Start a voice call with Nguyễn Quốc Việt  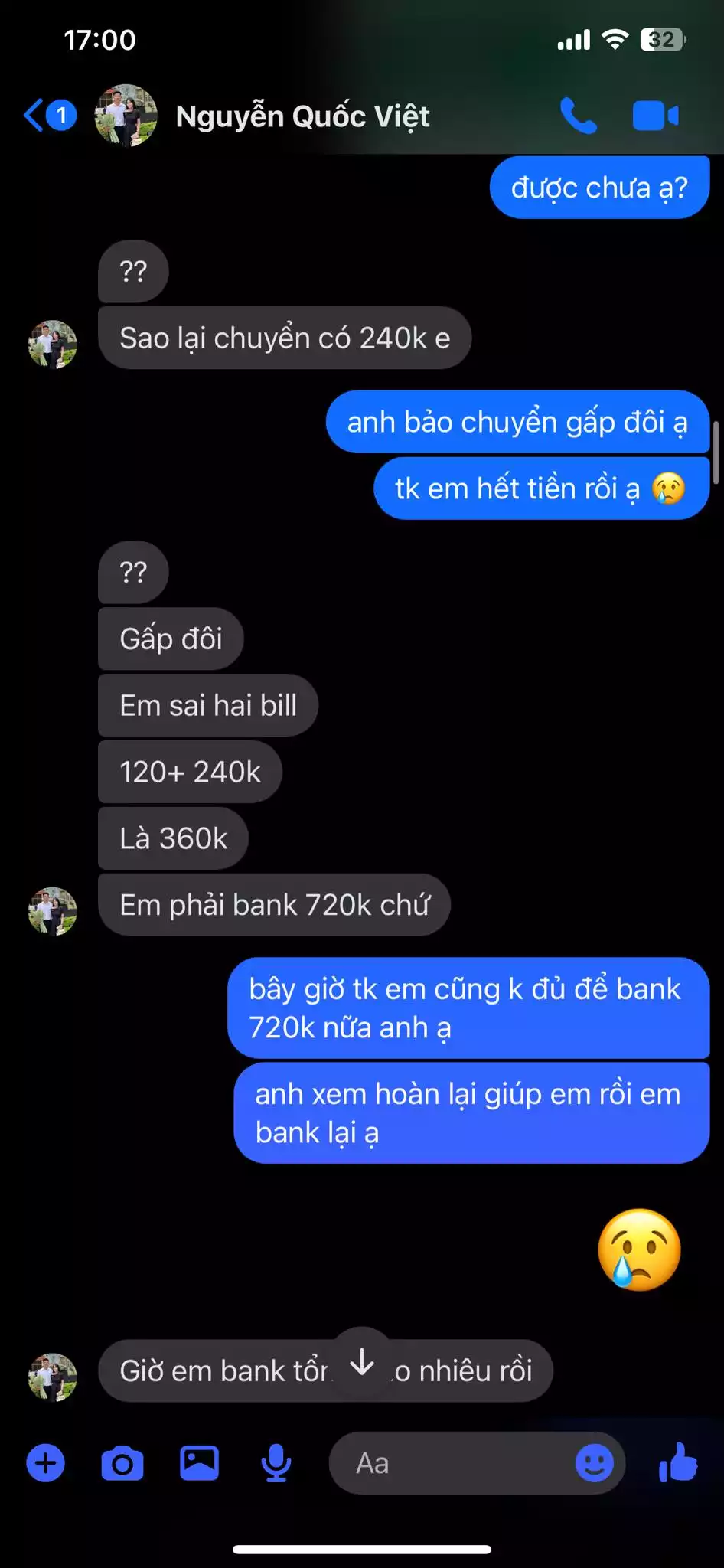coord(578,116)
